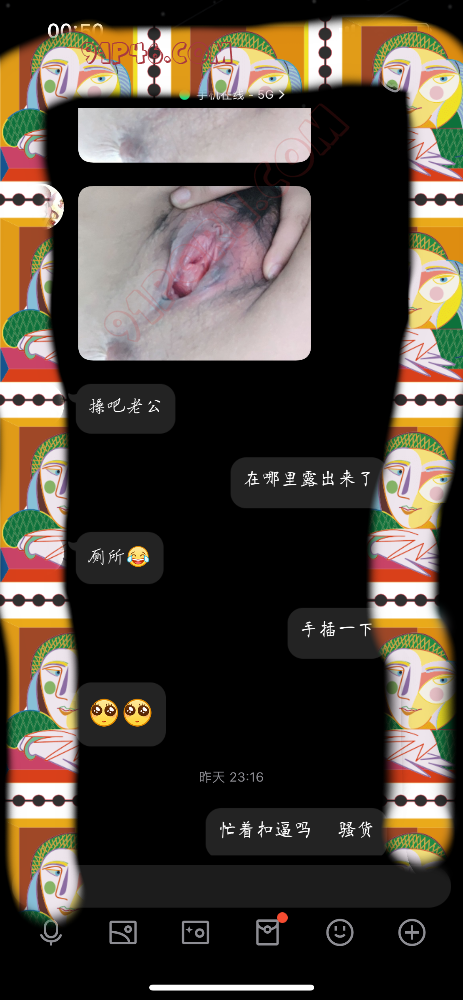463x1000 pixels.
Task: Open the emoji smiley panel
Action: coord(340,932)
